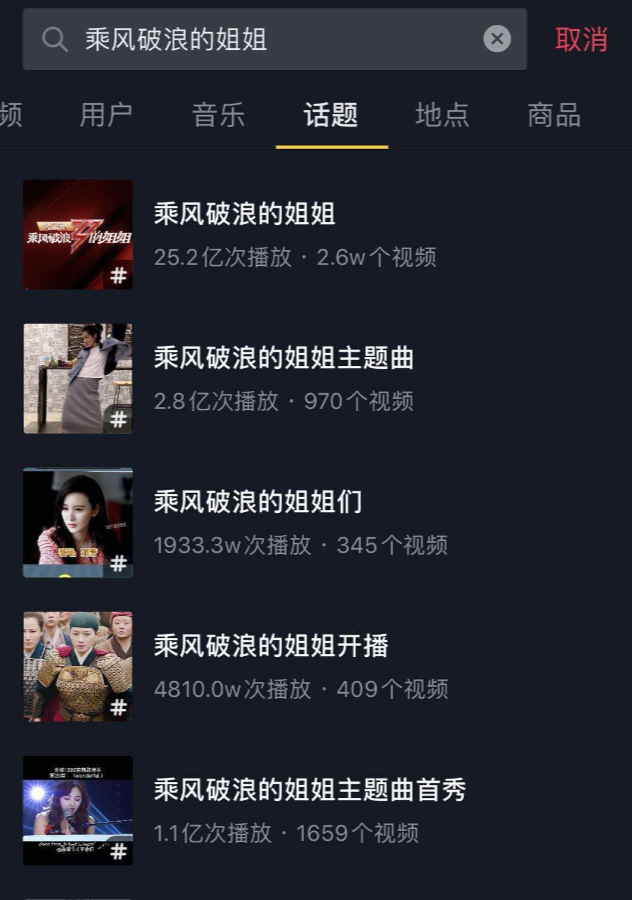Viewport: 632px width, 900px height.
Task: Tap 取消 to cancel the search
Action: (x=581, y=39)
